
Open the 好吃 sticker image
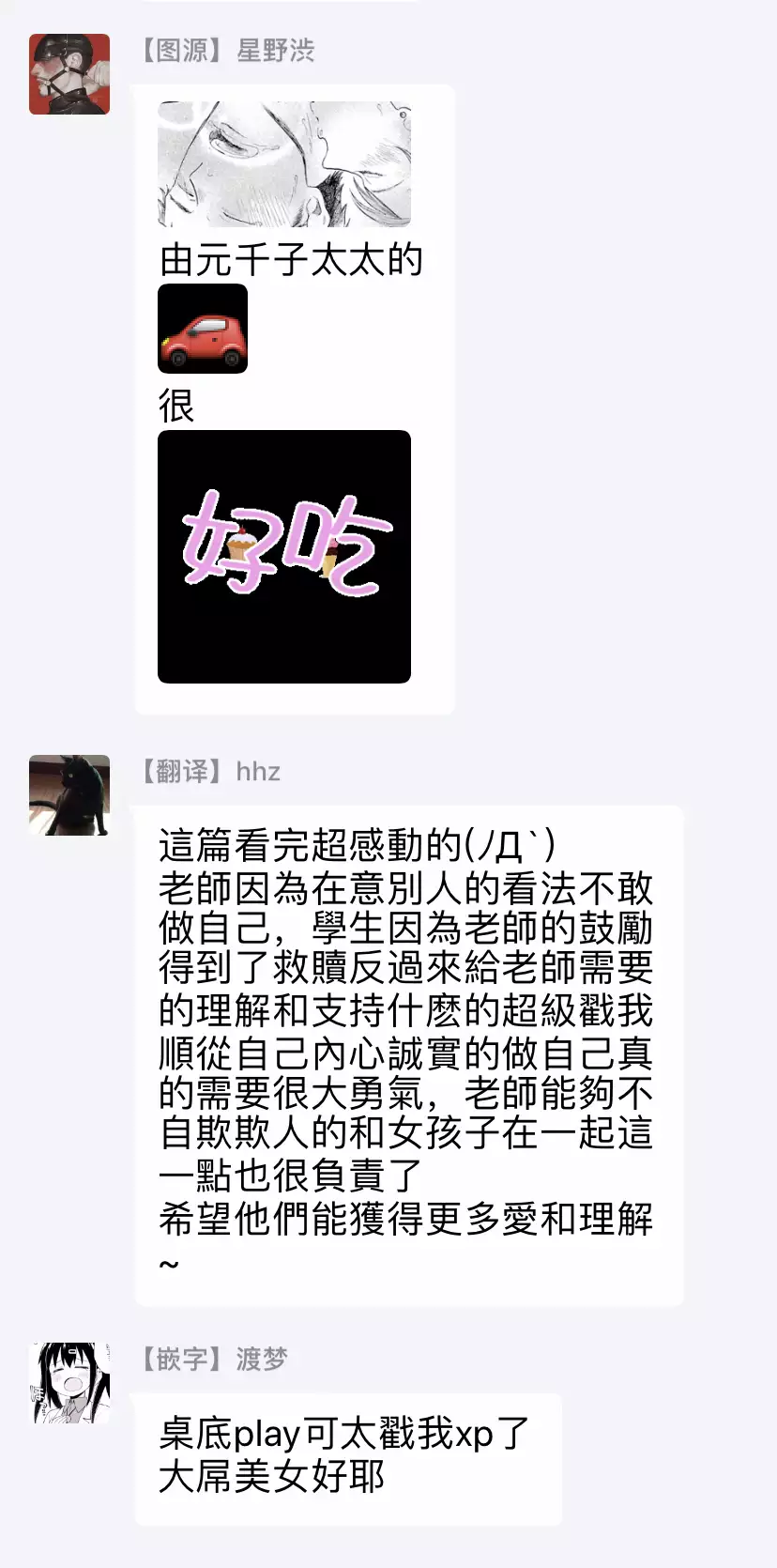(x=284, y=556)
